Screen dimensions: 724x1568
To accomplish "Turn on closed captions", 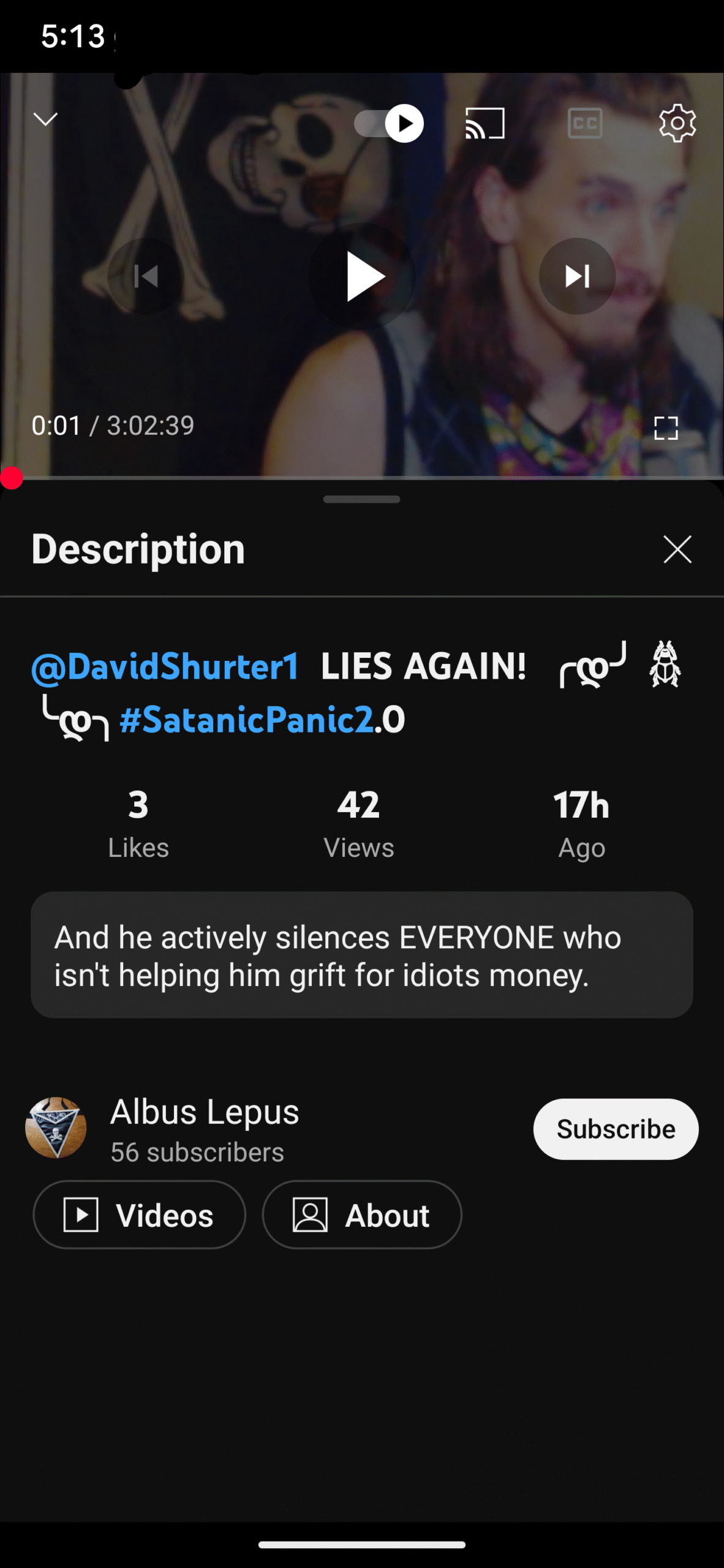I will 585,124.
